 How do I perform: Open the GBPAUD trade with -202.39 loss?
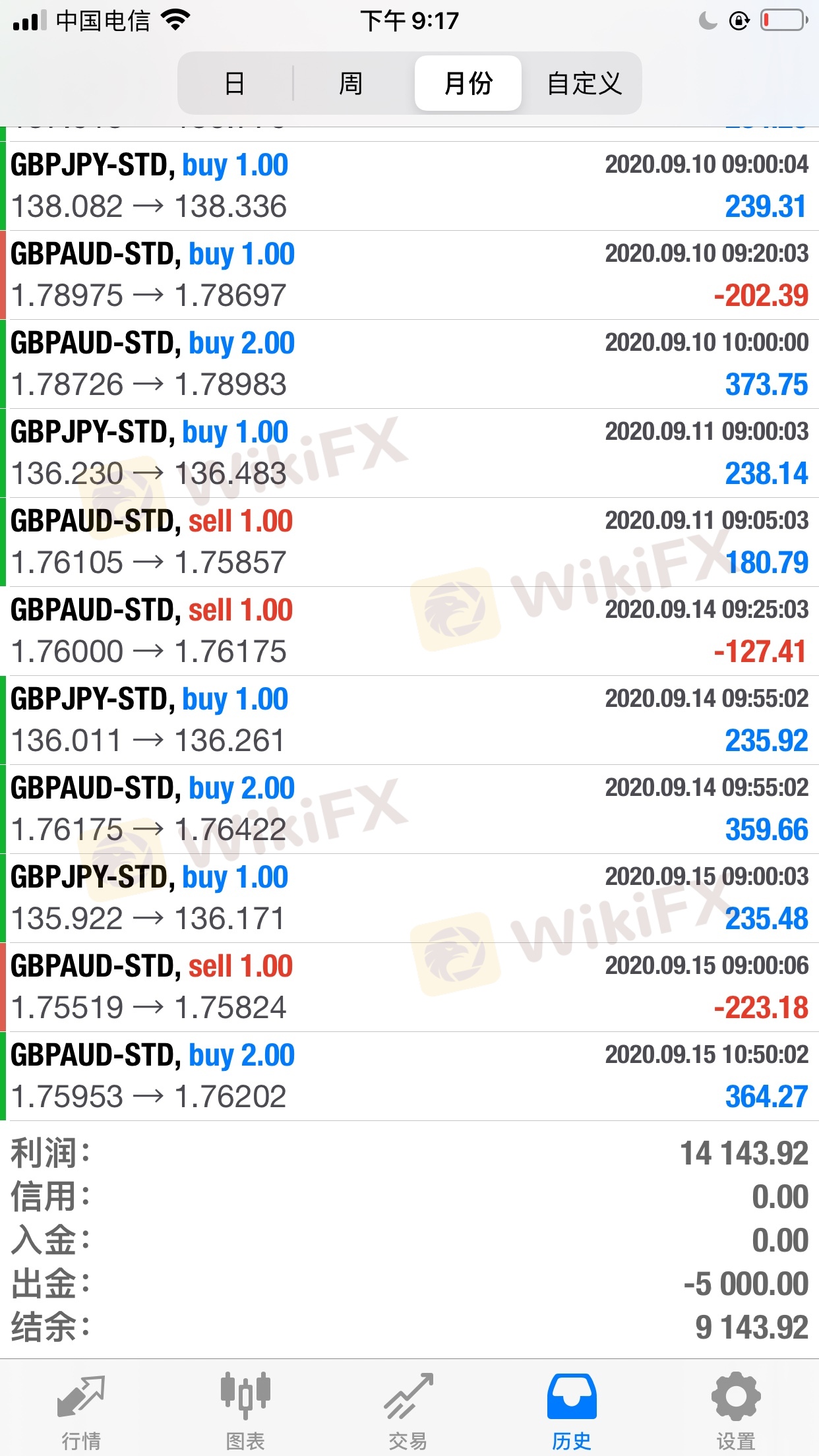click(409, 275)
